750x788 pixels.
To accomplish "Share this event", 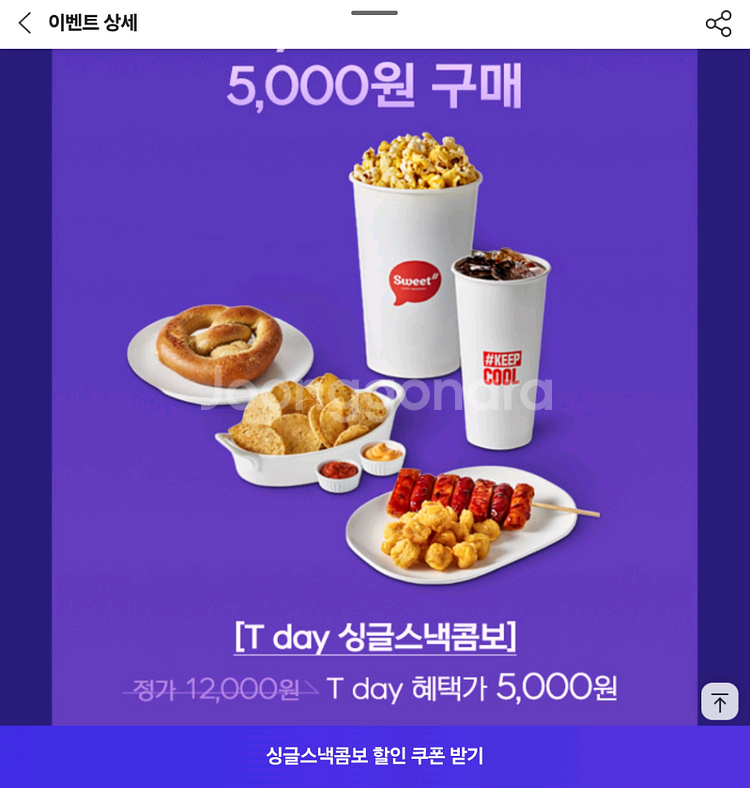I will pos(718,24).
